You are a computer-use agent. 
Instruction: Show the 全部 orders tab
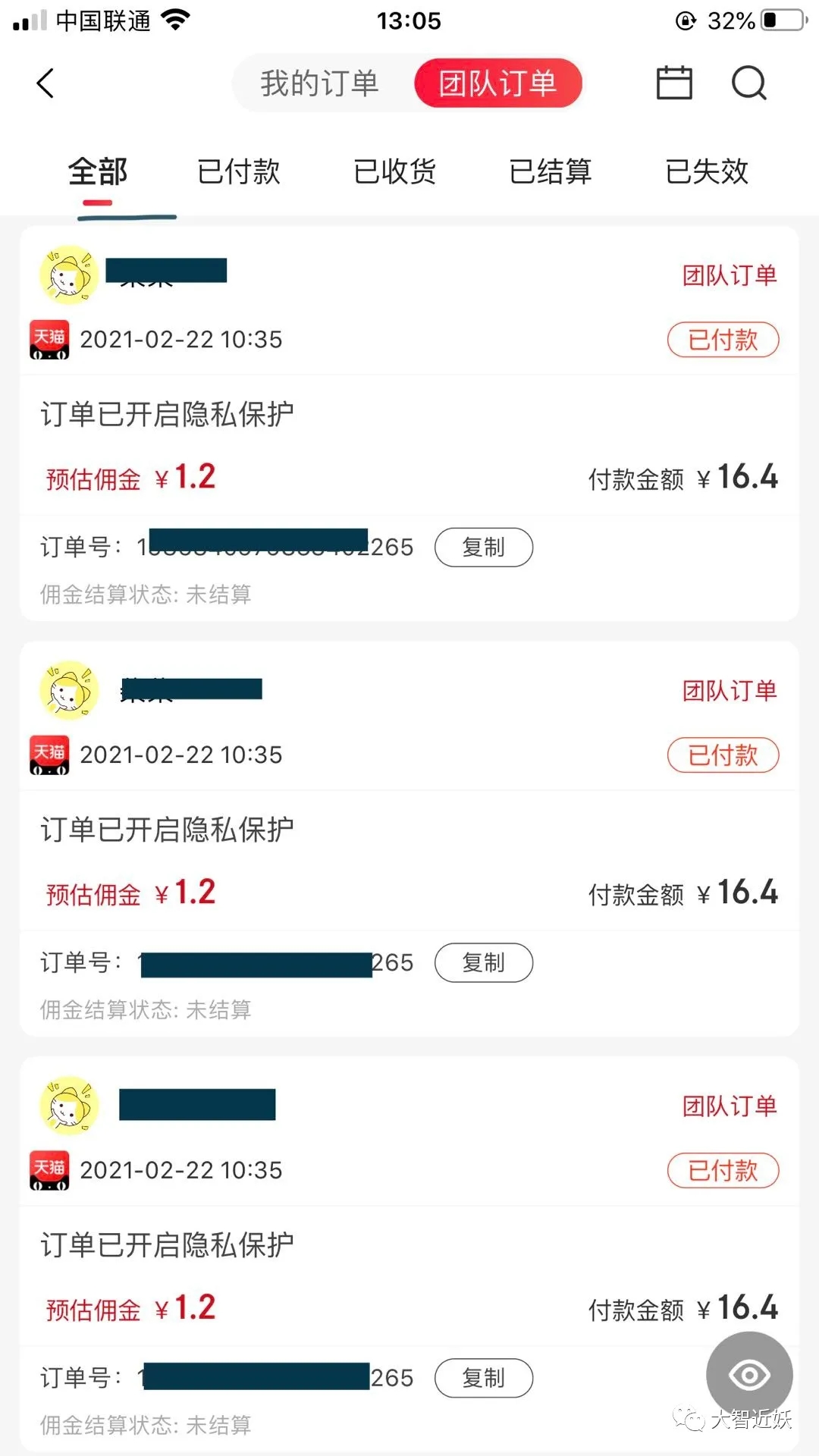tap(98, 171)
